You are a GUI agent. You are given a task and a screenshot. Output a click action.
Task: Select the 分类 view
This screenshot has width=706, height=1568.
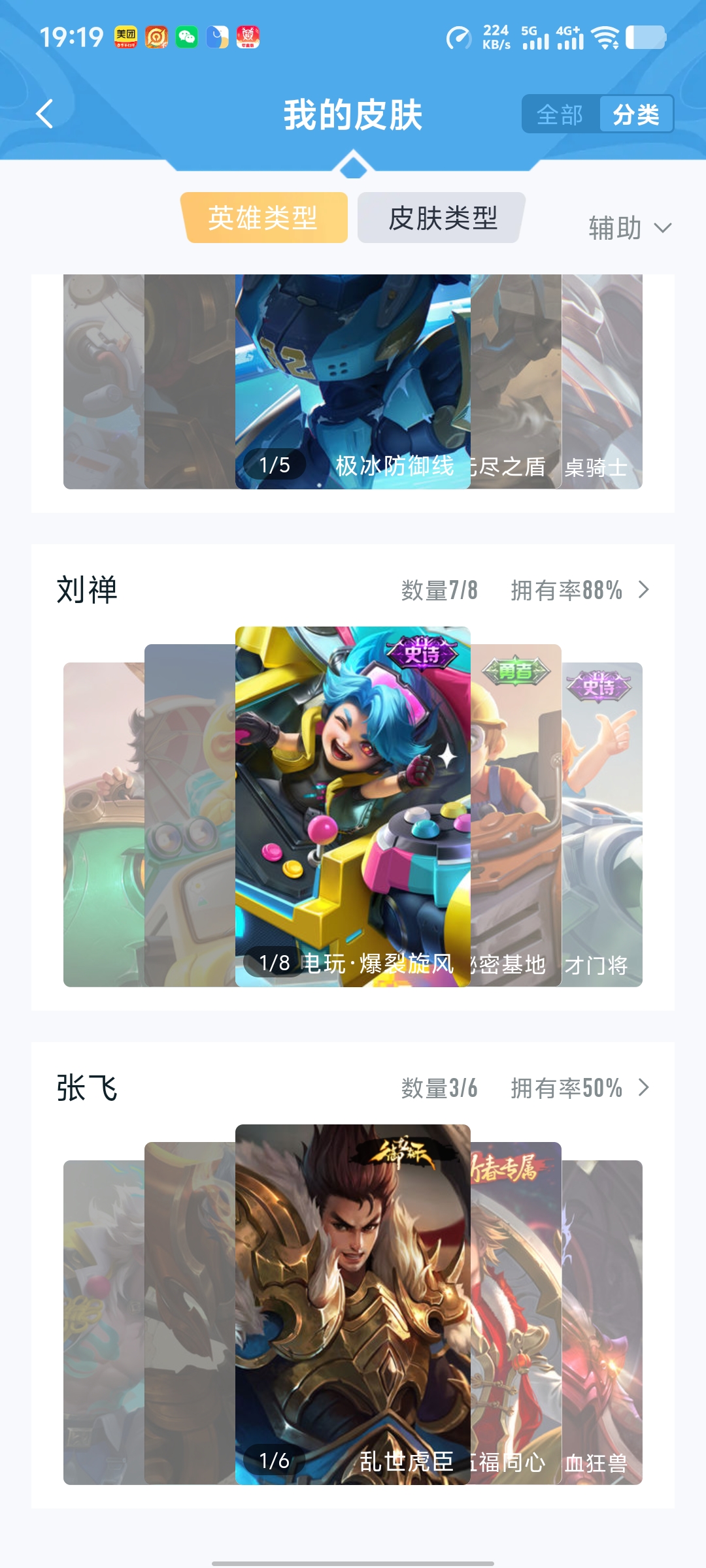pos(635,115)
